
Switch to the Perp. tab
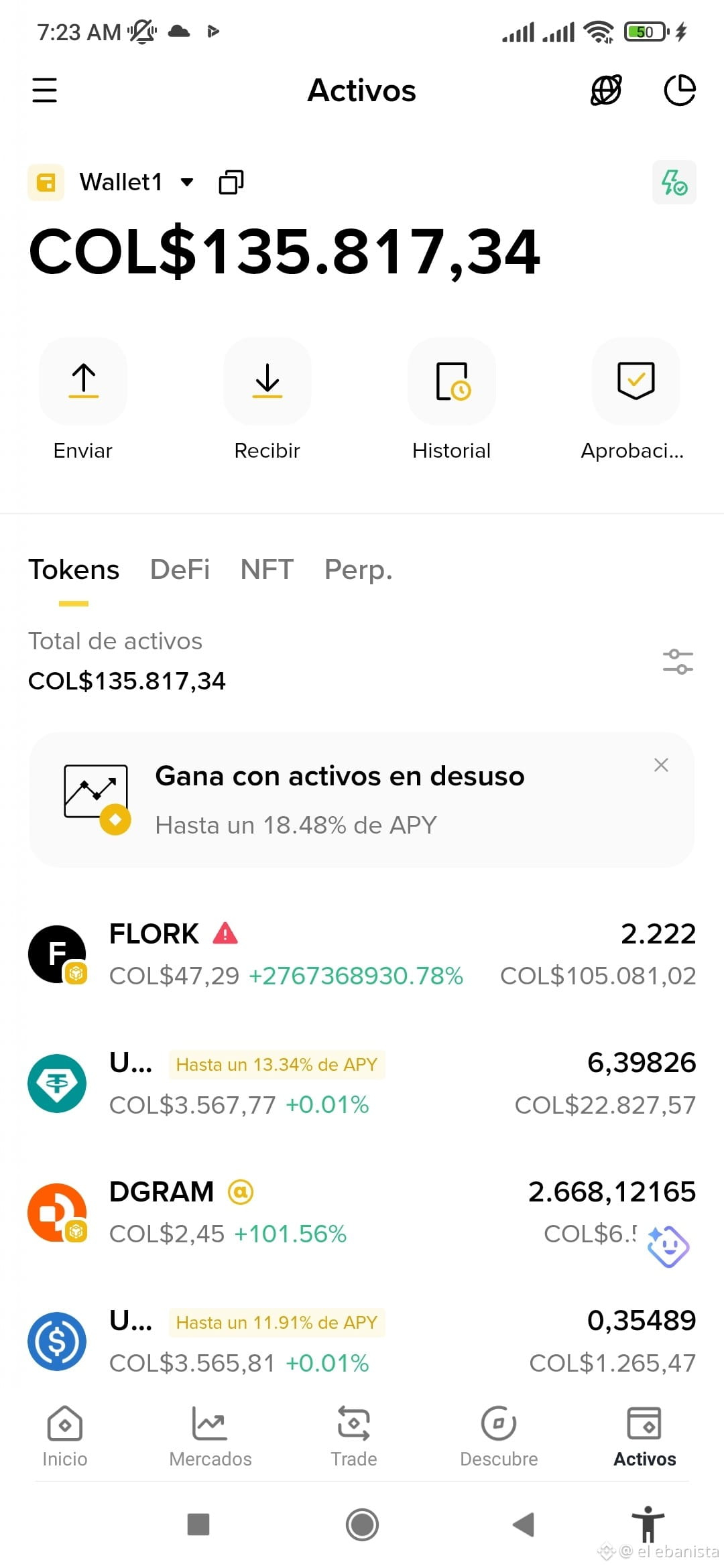point(359,570)
